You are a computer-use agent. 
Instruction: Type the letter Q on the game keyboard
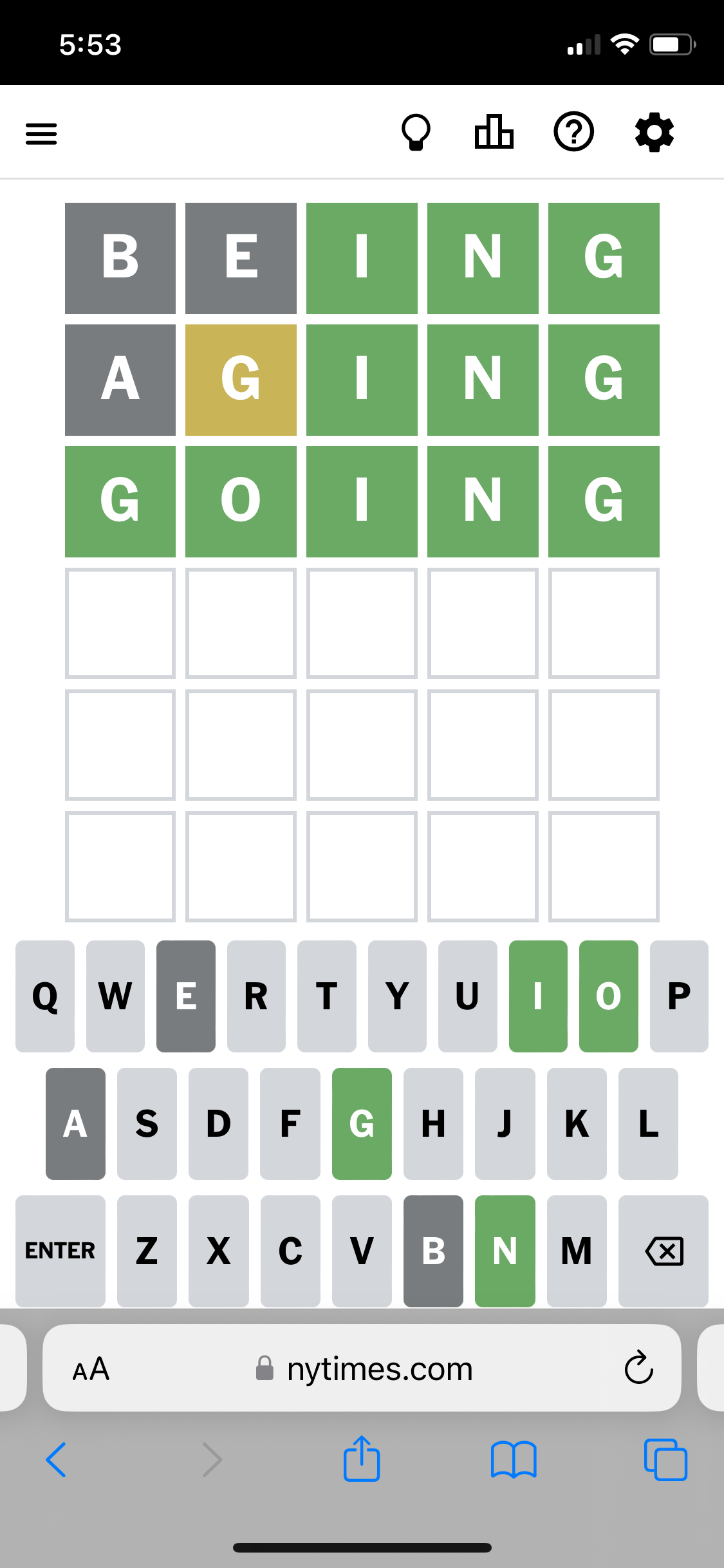[x=45, y=996]
